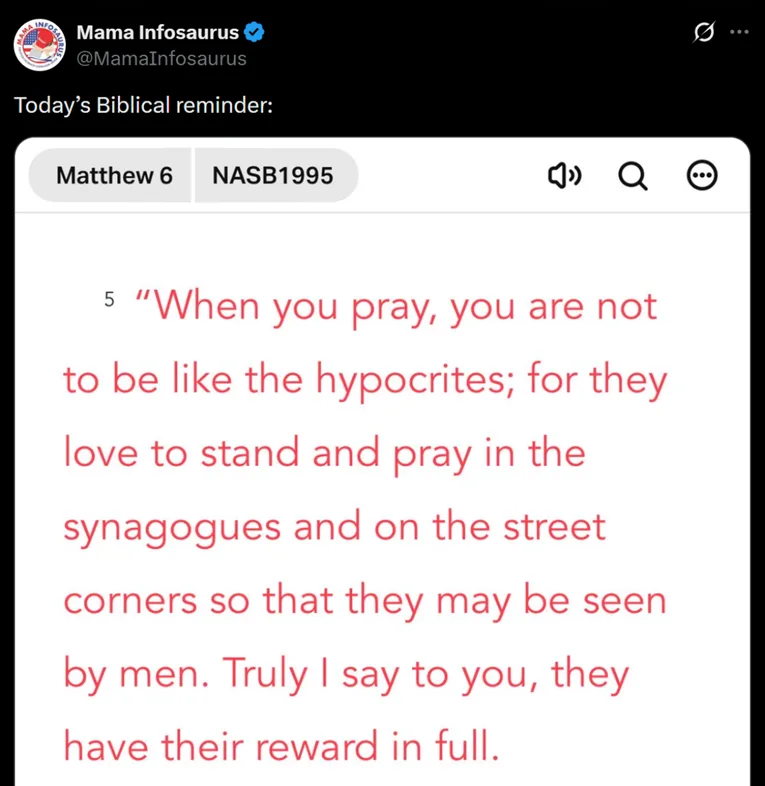Tap the Mama Infosaurus display name
Image resolution: width=765 pixels, height=786 pixels.
pyautogui.click(x=157, y=33)
